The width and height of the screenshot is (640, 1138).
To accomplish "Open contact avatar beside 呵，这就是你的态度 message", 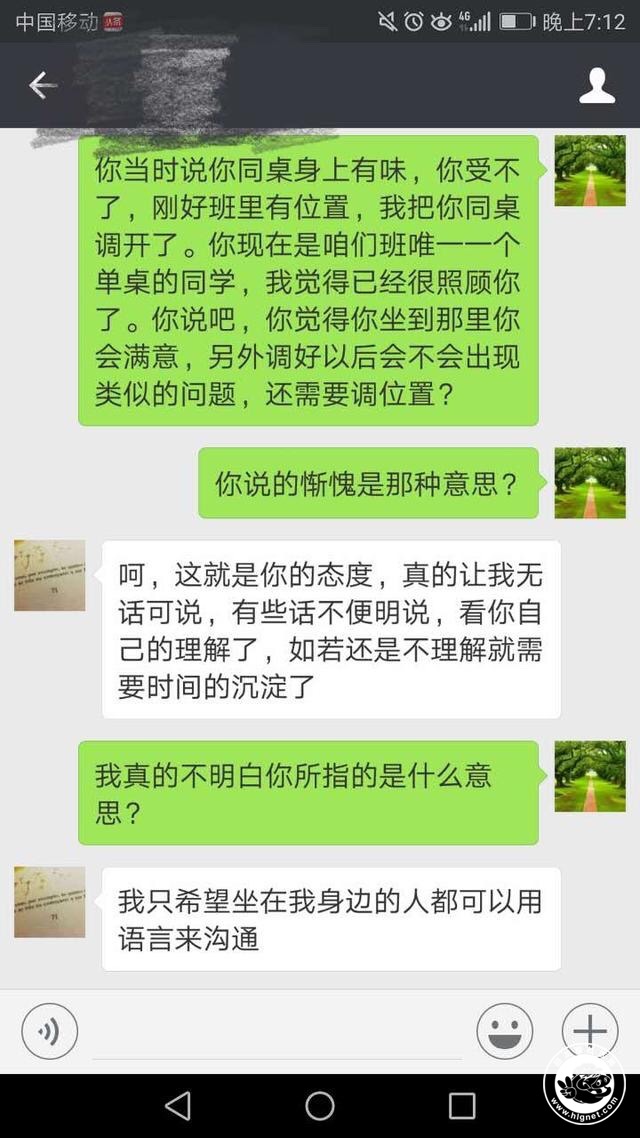I will coord(49,575).
